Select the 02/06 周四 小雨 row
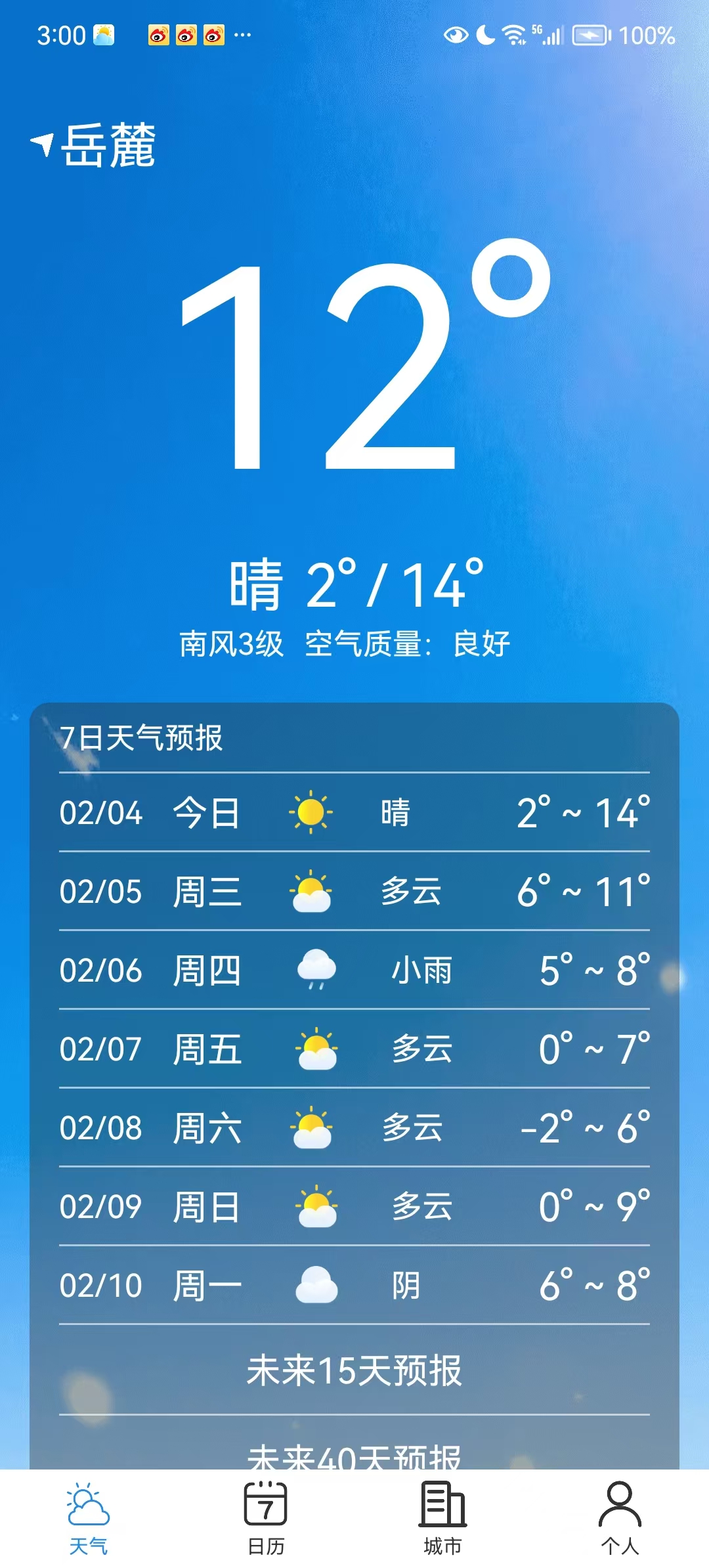This screenshot has height=1568, width=709. pyautogui.click(x=354, y=970)
